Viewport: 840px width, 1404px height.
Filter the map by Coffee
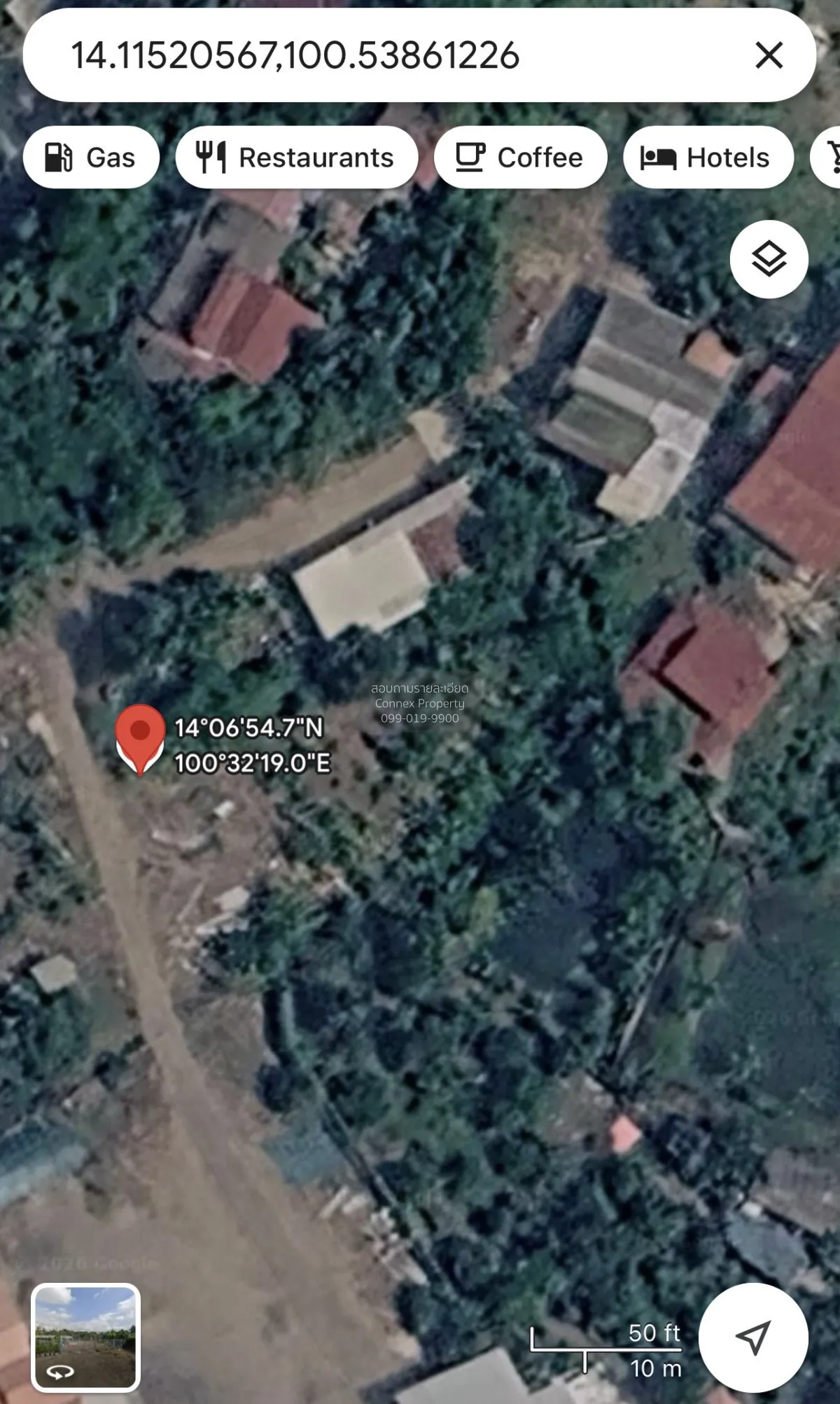pos(520,158)
